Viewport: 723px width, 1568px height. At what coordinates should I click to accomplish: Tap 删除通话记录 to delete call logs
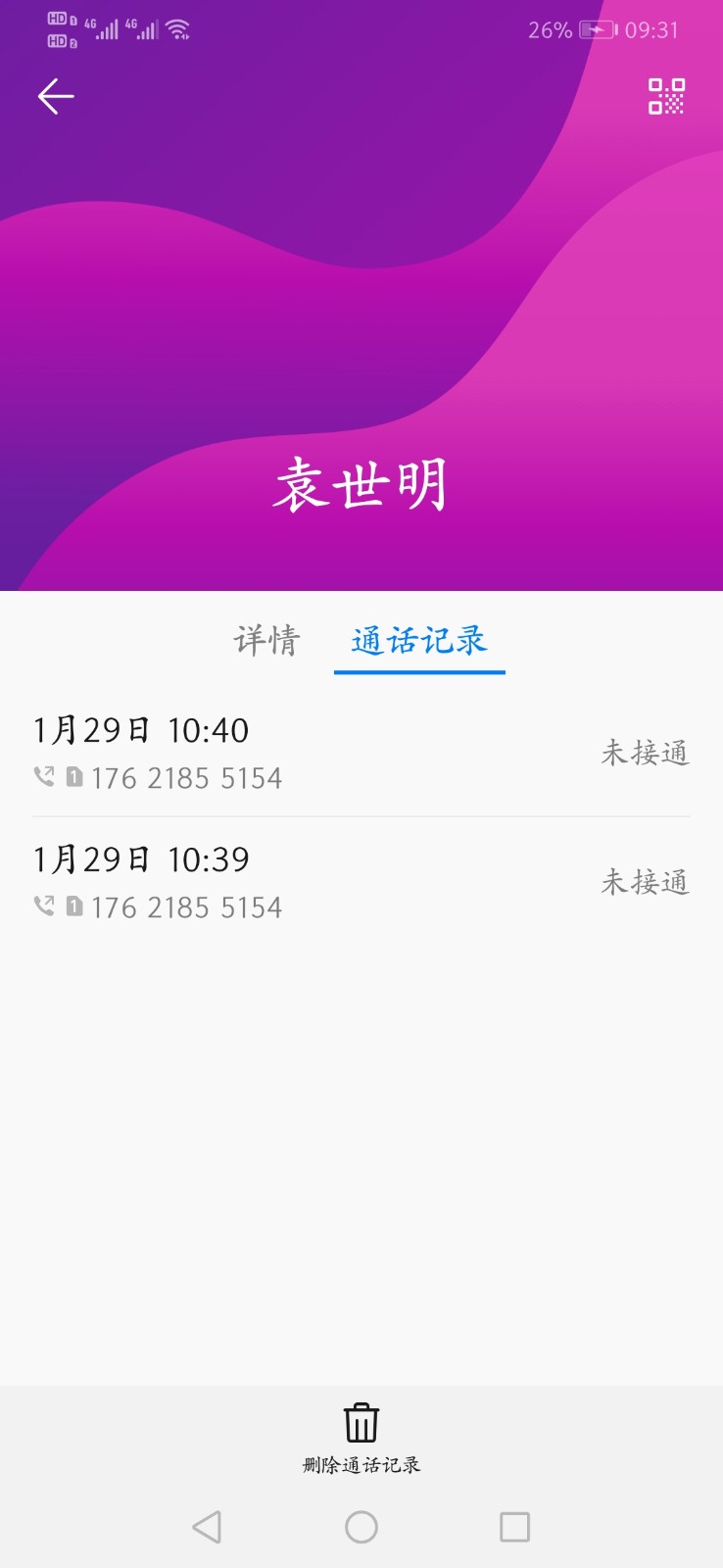[x=361, y=1437]
